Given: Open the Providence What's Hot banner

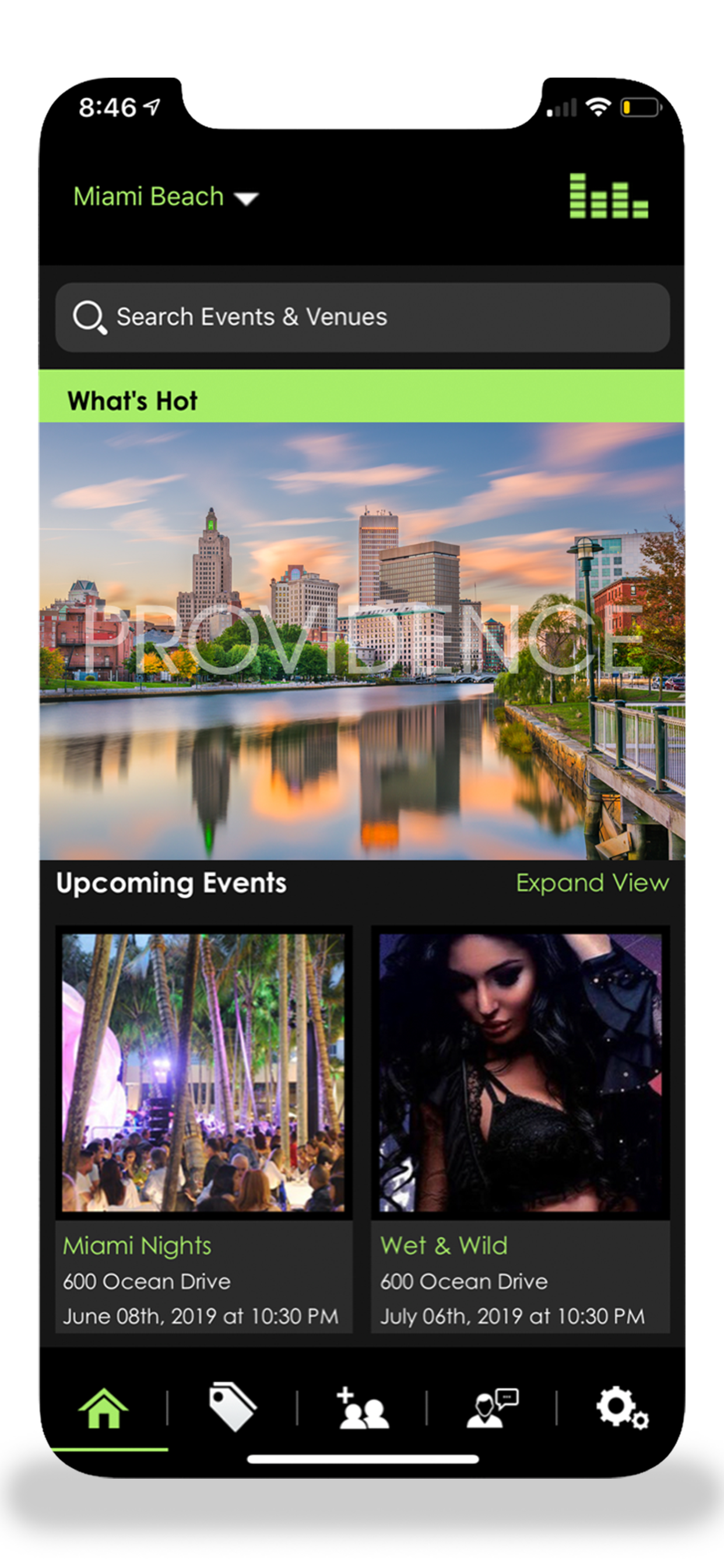Looking at the screenshot, I should 362,640.
